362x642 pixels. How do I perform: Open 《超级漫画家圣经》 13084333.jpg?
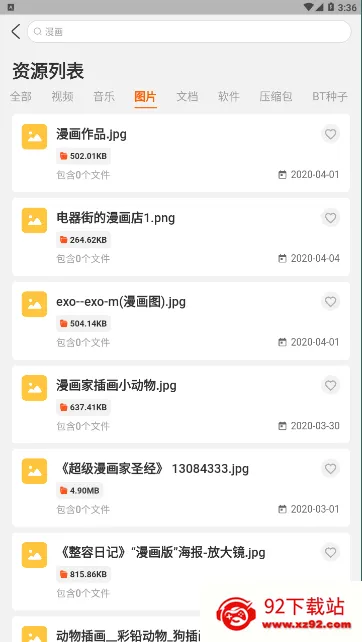click(181, 488)
